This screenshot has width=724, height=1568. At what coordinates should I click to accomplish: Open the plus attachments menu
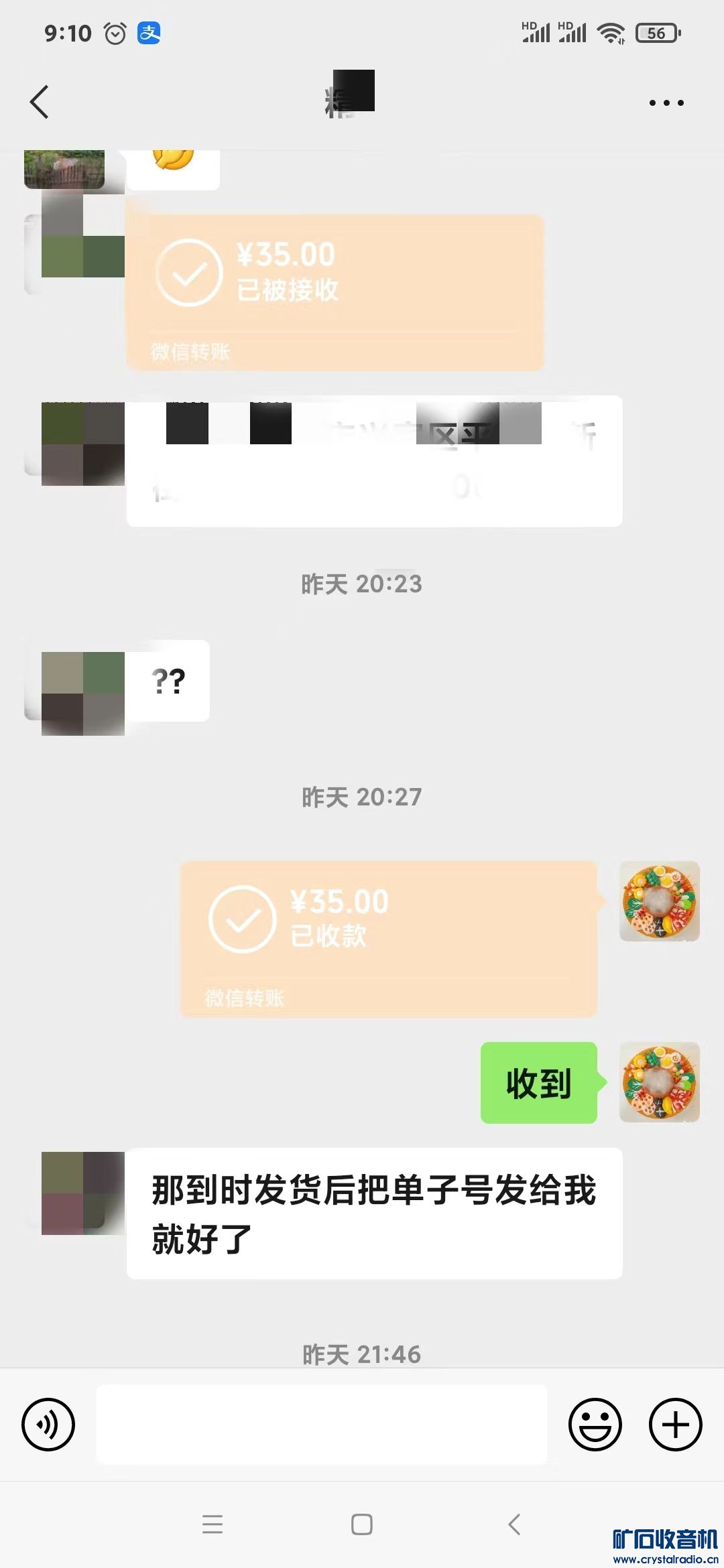675,1424
